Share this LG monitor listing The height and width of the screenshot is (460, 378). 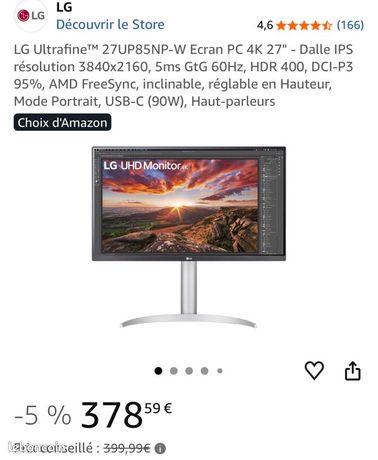[352, 370]
